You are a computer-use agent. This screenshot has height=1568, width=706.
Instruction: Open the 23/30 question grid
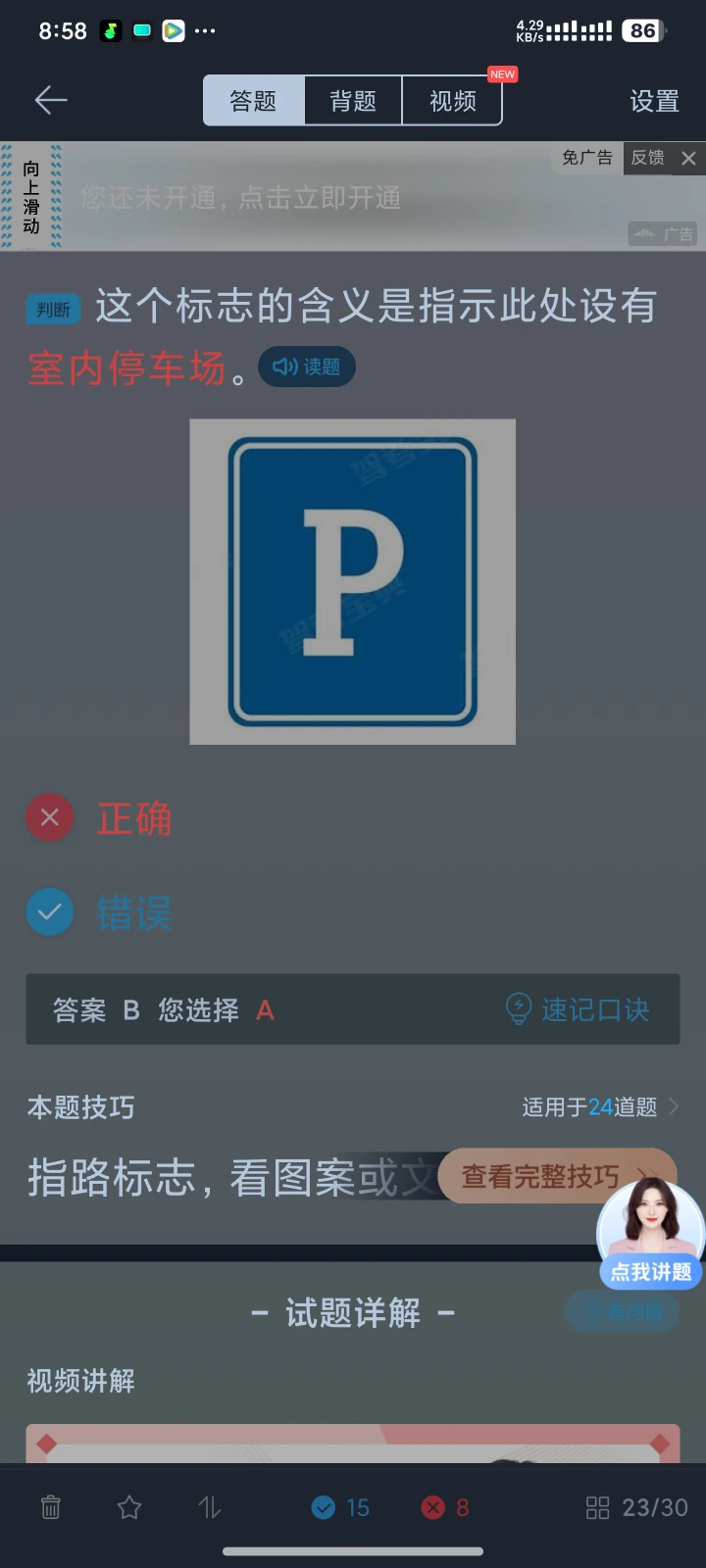coord(637,1507)
